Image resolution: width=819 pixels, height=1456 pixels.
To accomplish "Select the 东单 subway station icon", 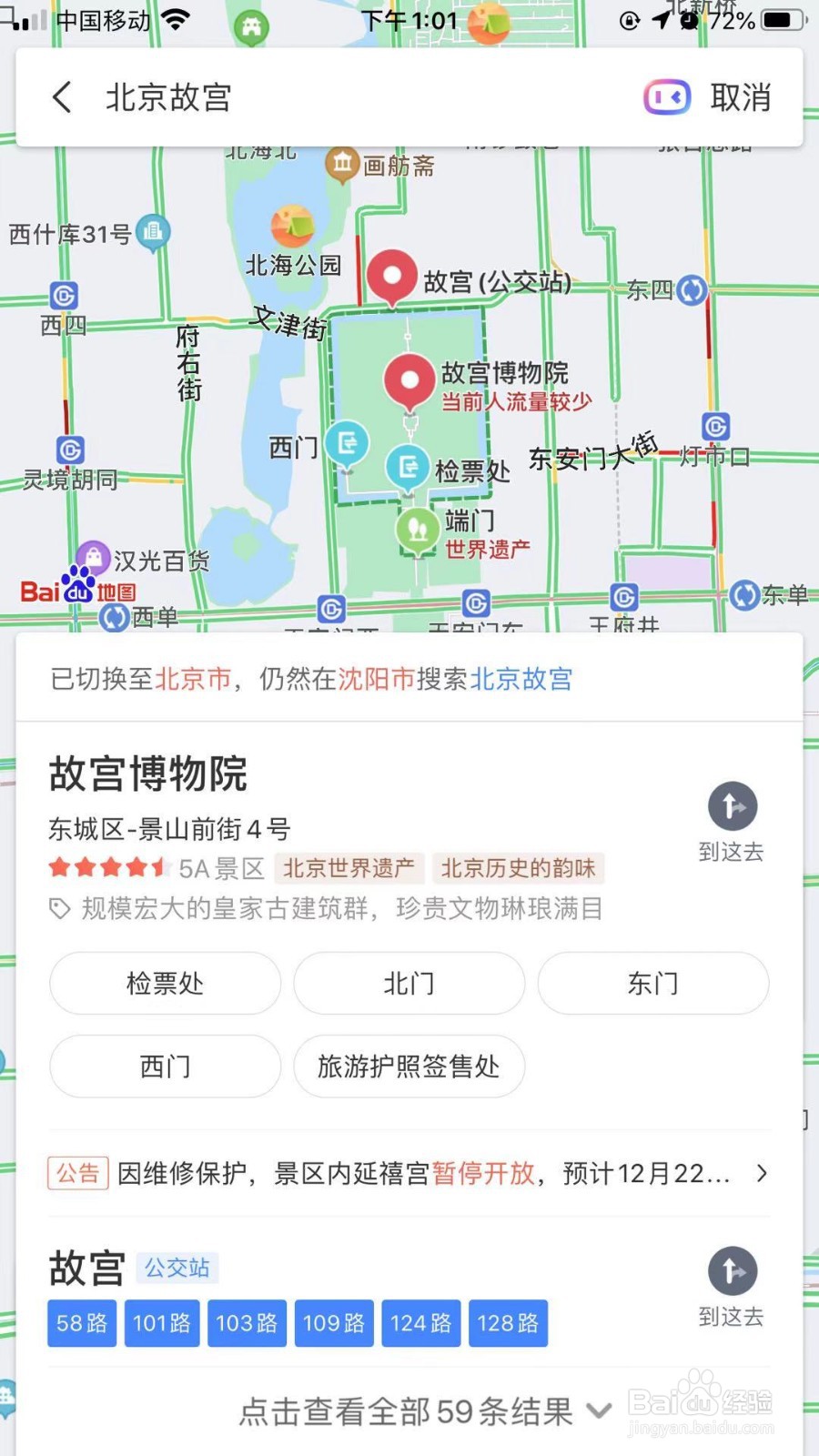I will (x=746, y=594).
